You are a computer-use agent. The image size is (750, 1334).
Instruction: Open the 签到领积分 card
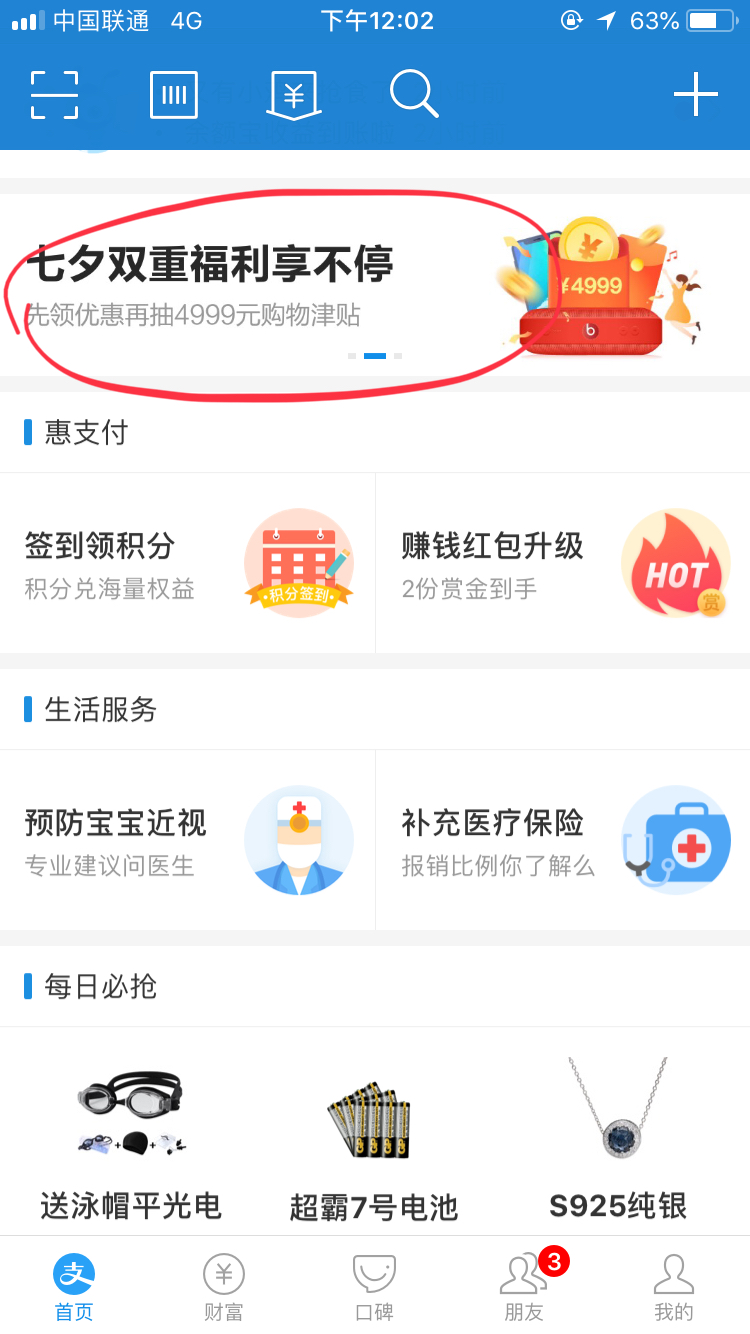point(187,563)
